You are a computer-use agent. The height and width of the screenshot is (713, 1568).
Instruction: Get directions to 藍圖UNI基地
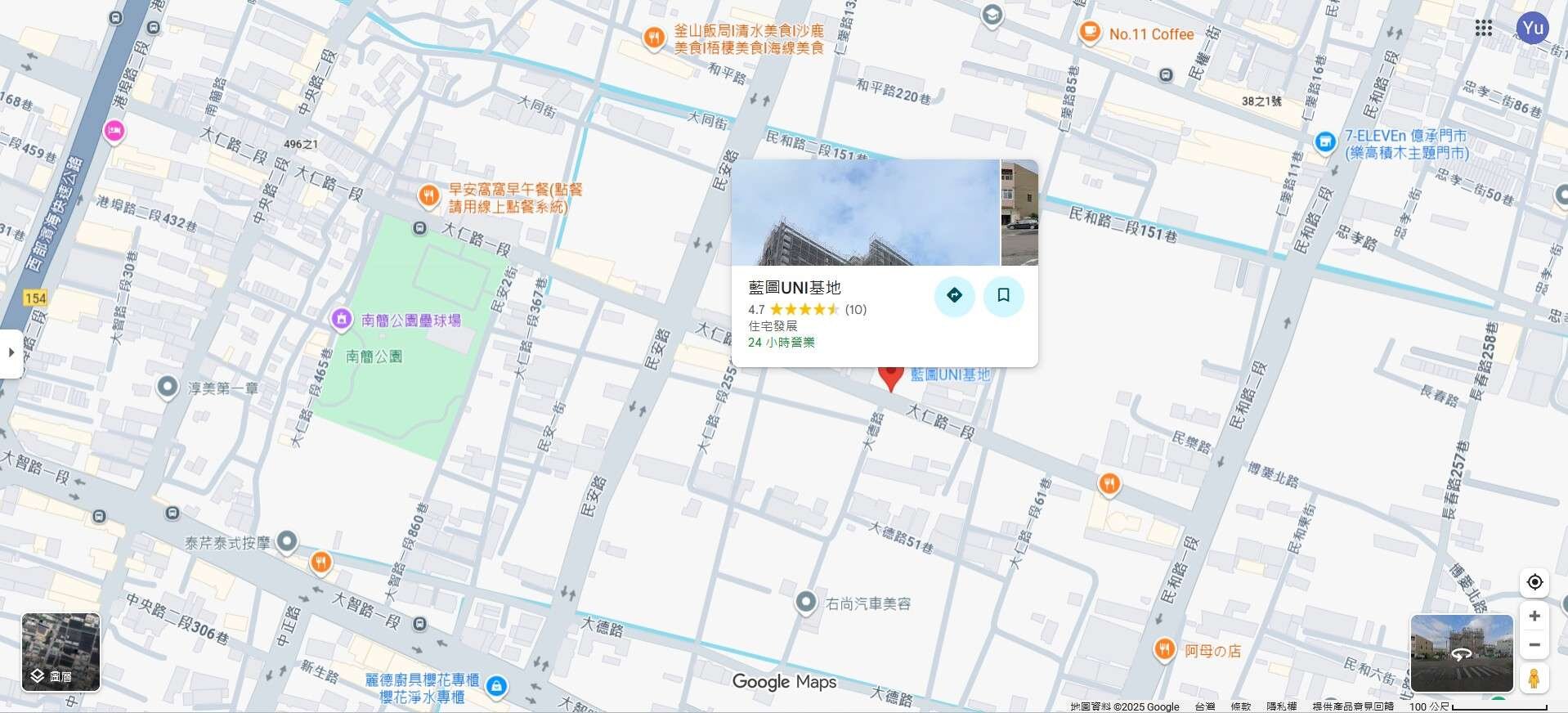(x=954, y=295)
